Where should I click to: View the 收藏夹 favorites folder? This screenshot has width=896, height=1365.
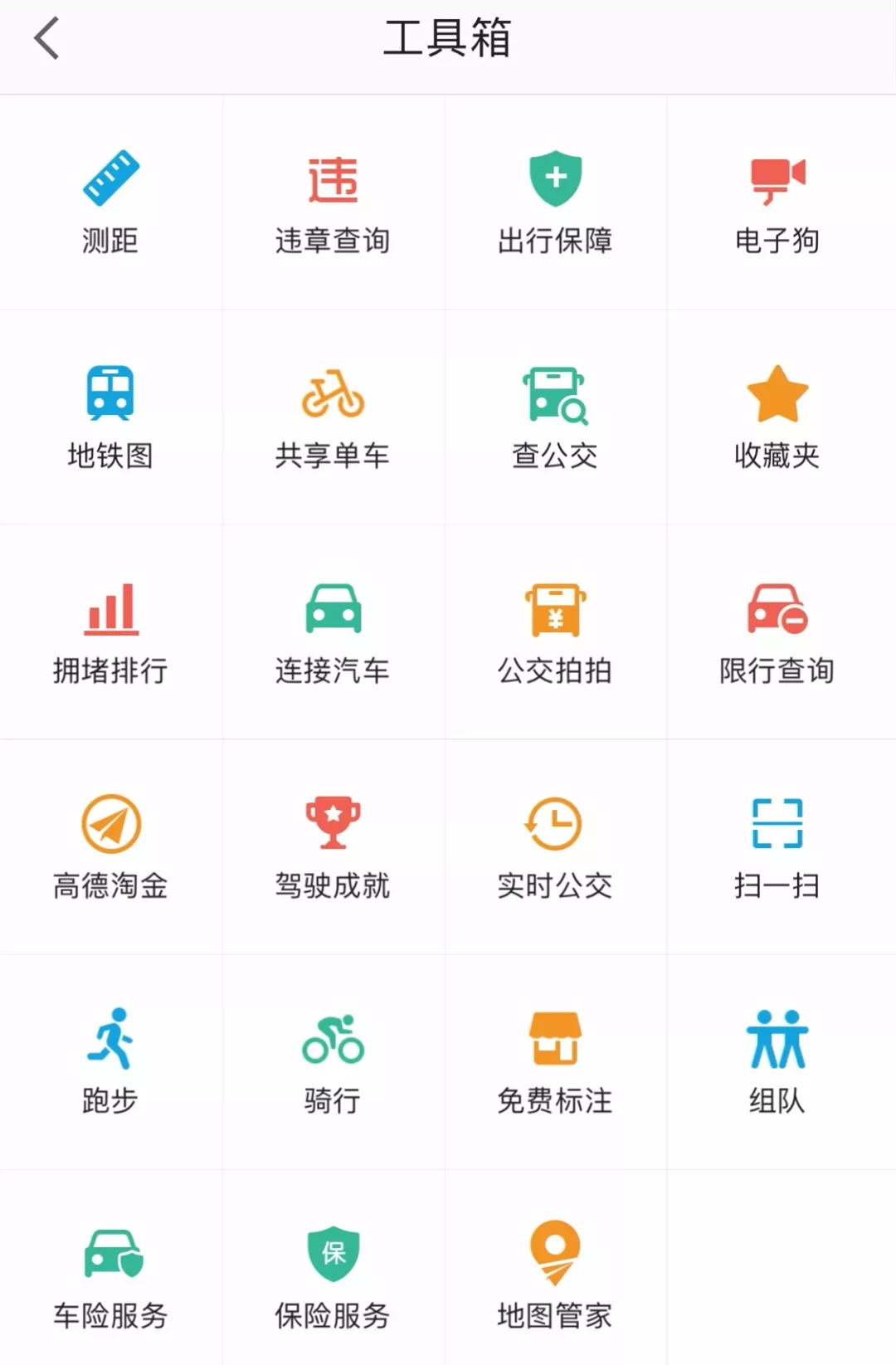click(x=777, y=417)
